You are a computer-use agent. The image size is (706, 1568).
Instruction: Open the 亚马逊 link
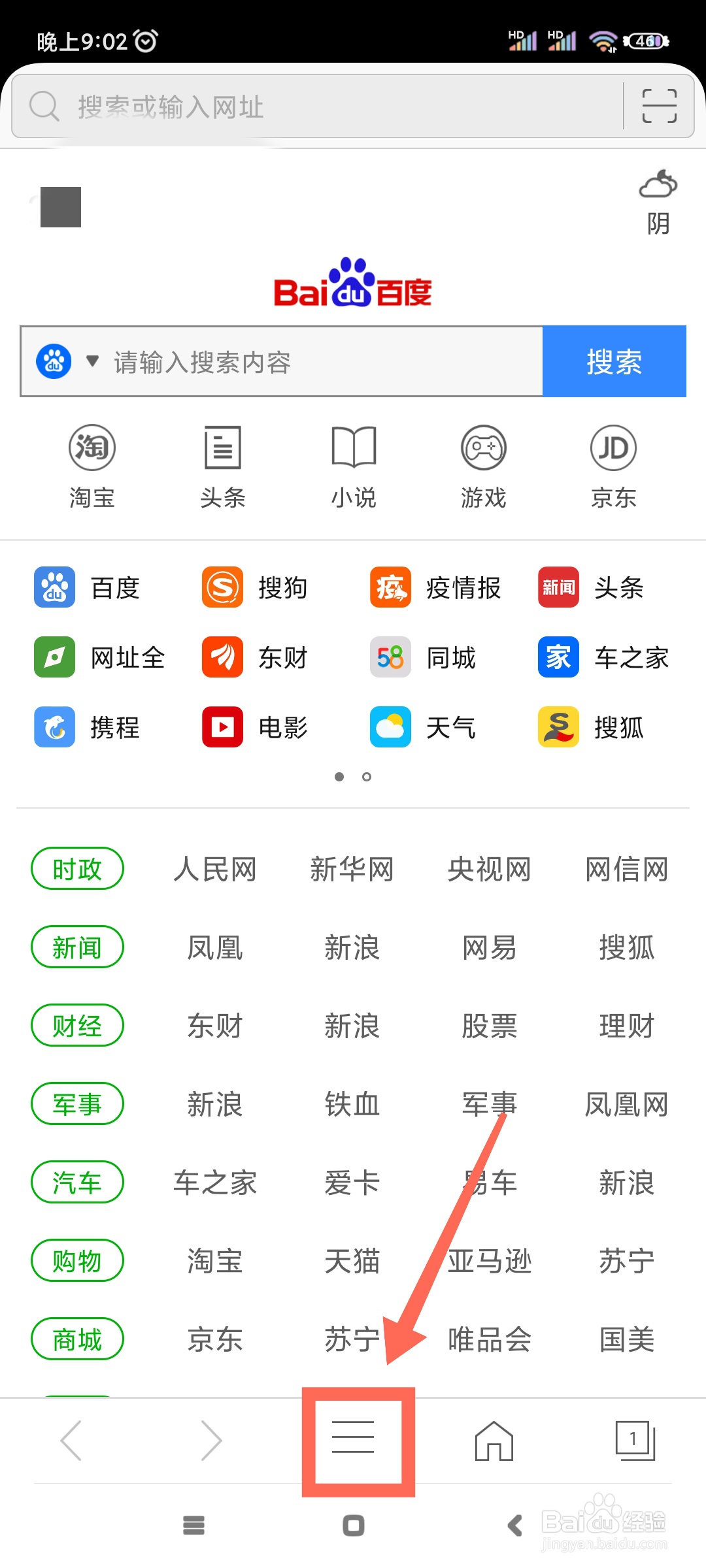tap(490, 1261)
